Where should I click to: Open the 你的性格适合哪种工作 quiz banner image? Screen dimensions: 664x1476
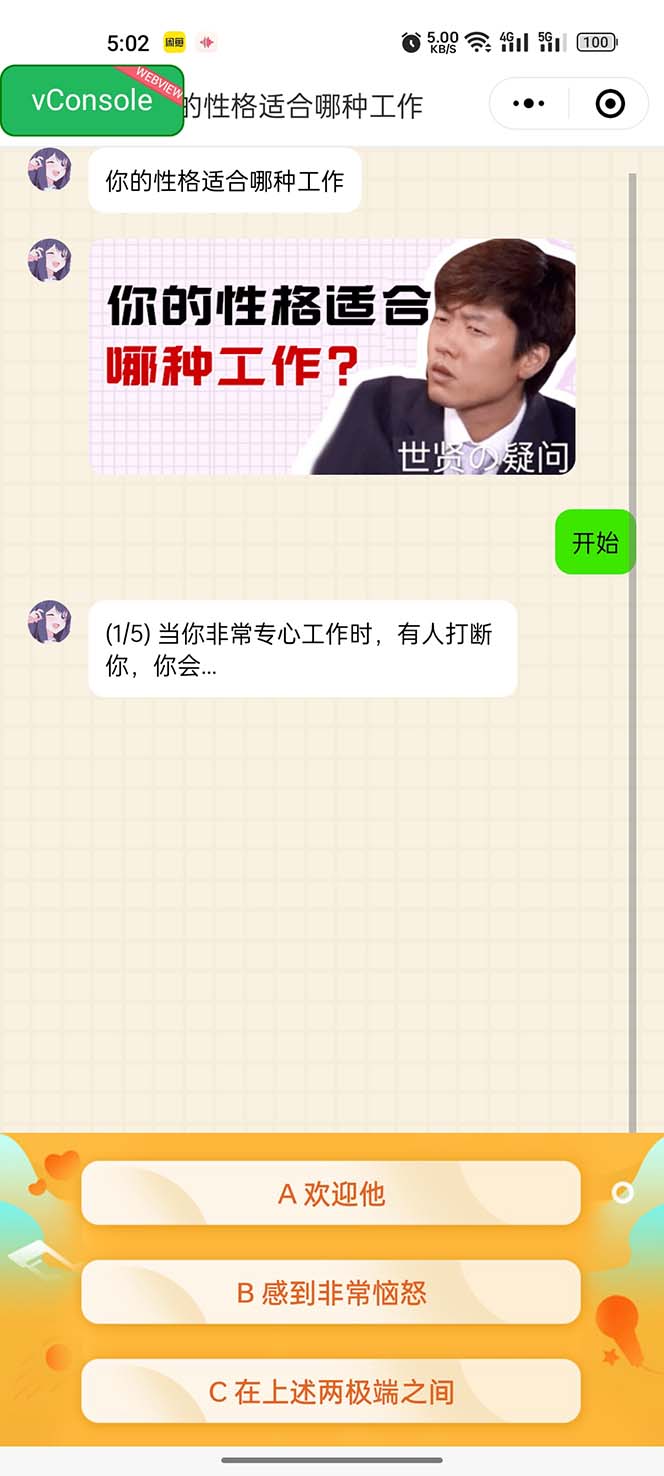332,356
